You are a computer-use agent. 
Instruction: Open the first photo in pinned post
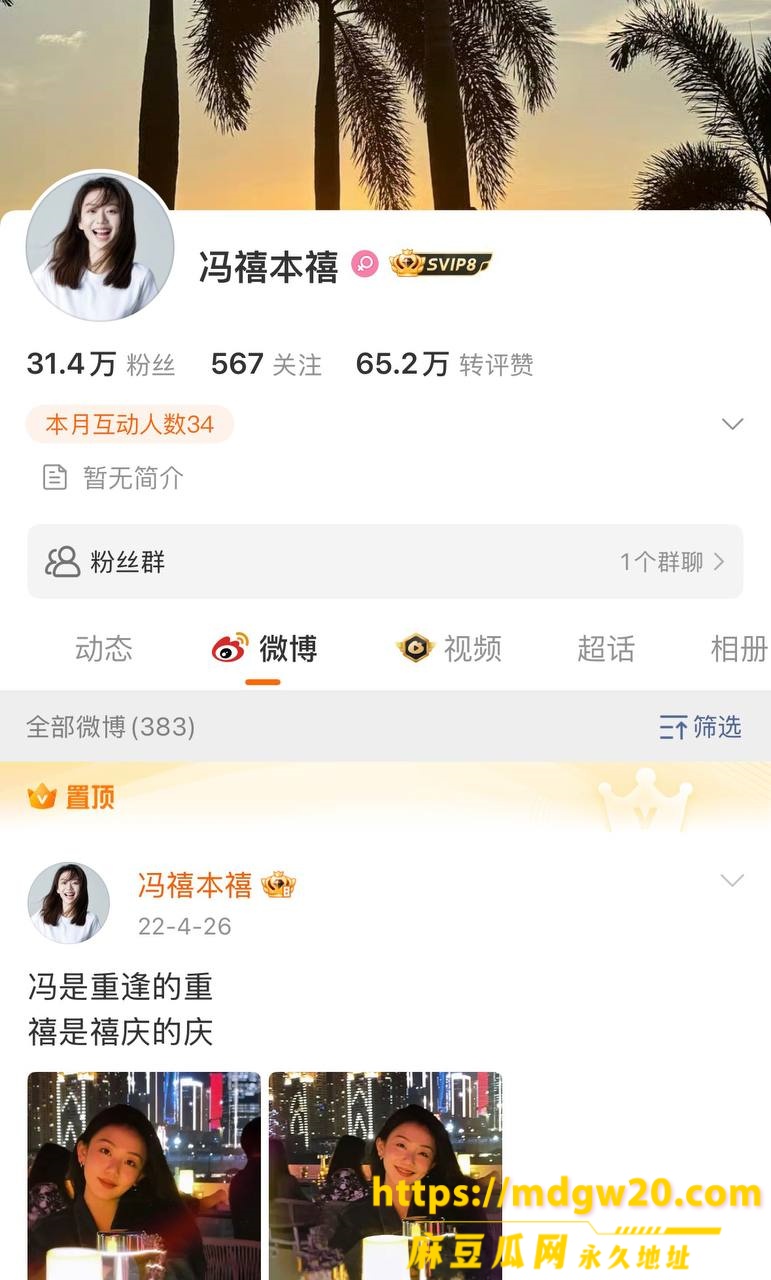click(144, 1176)
